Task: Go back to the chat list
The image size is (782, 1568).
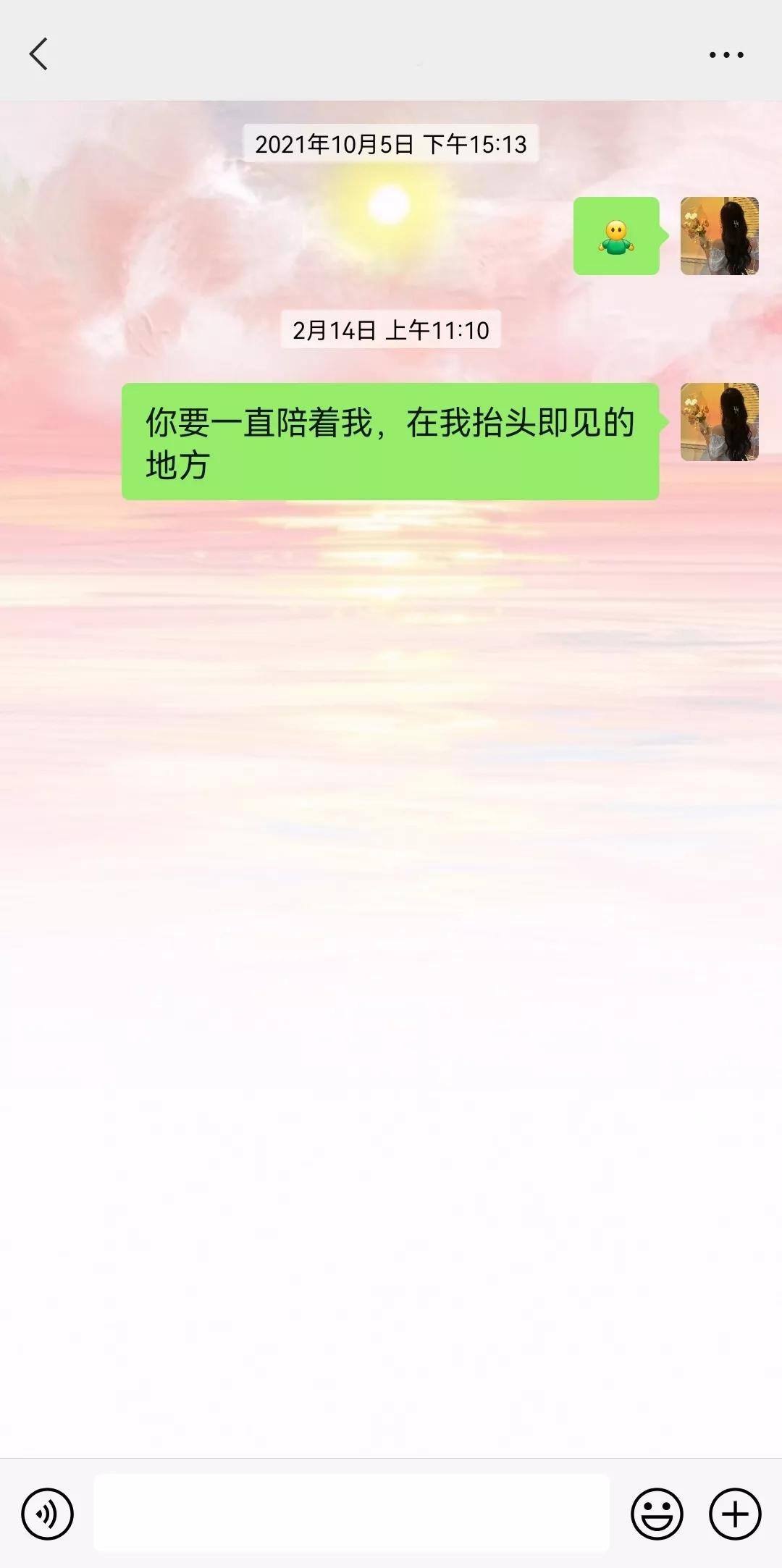Action: (39, 54)
